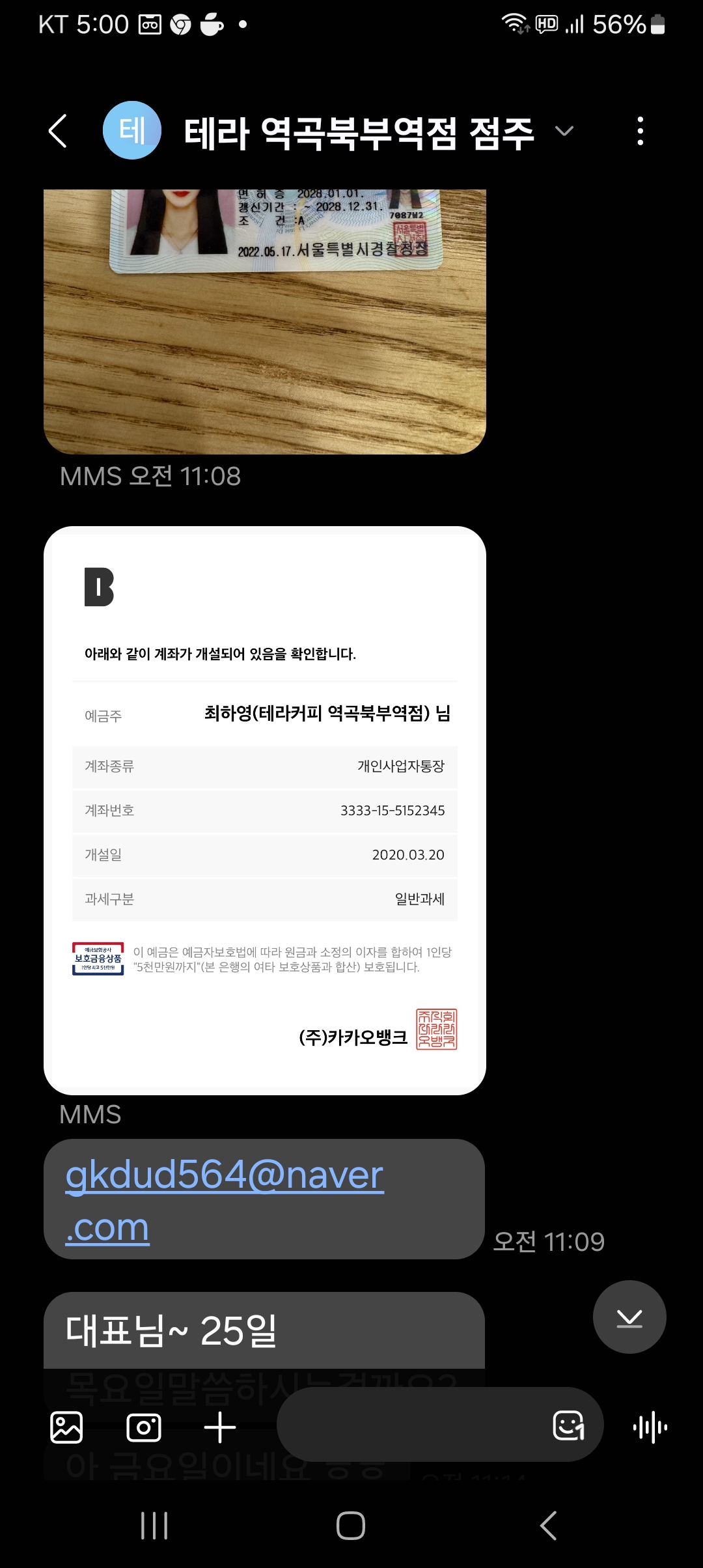Record a voice message
Screen dimensions: 703x1568
click(x=650, y=1427)
